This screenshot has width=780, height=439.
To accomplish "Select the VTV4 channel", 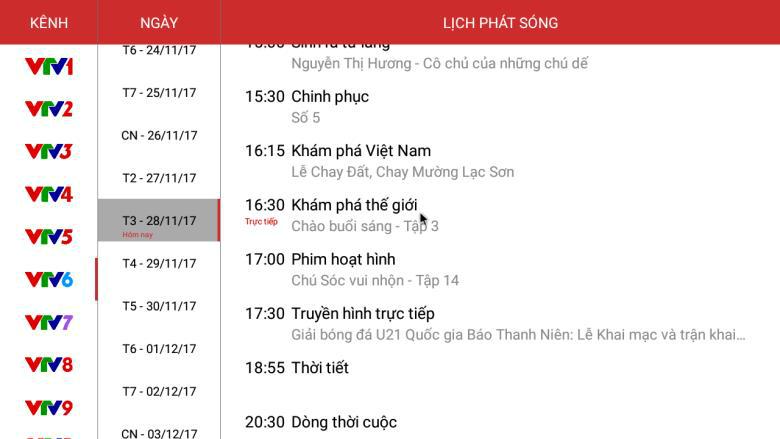I will (x=49, y=194).
